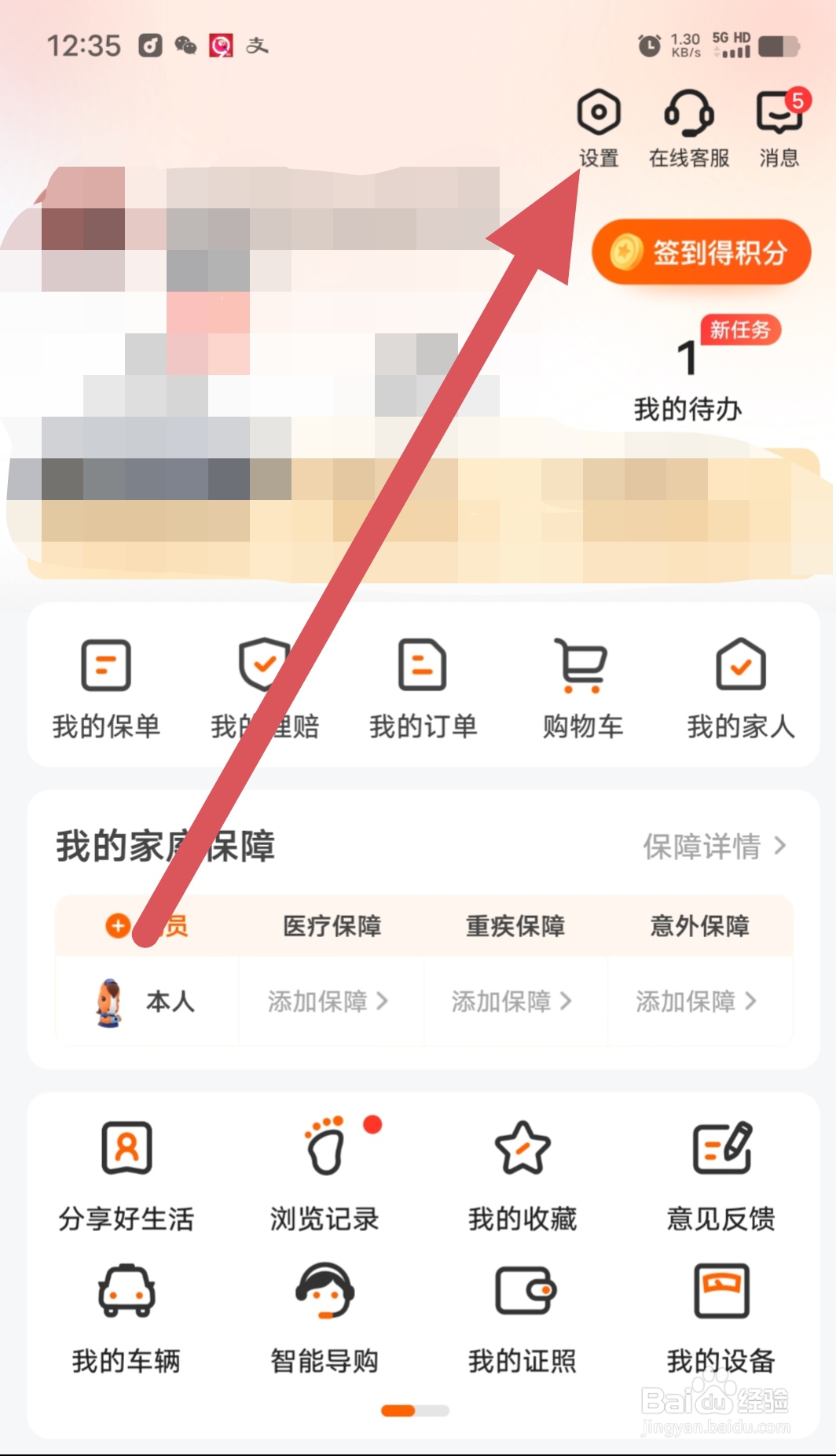Switch to the 重疾保障 tab

(x=515, y=928)
